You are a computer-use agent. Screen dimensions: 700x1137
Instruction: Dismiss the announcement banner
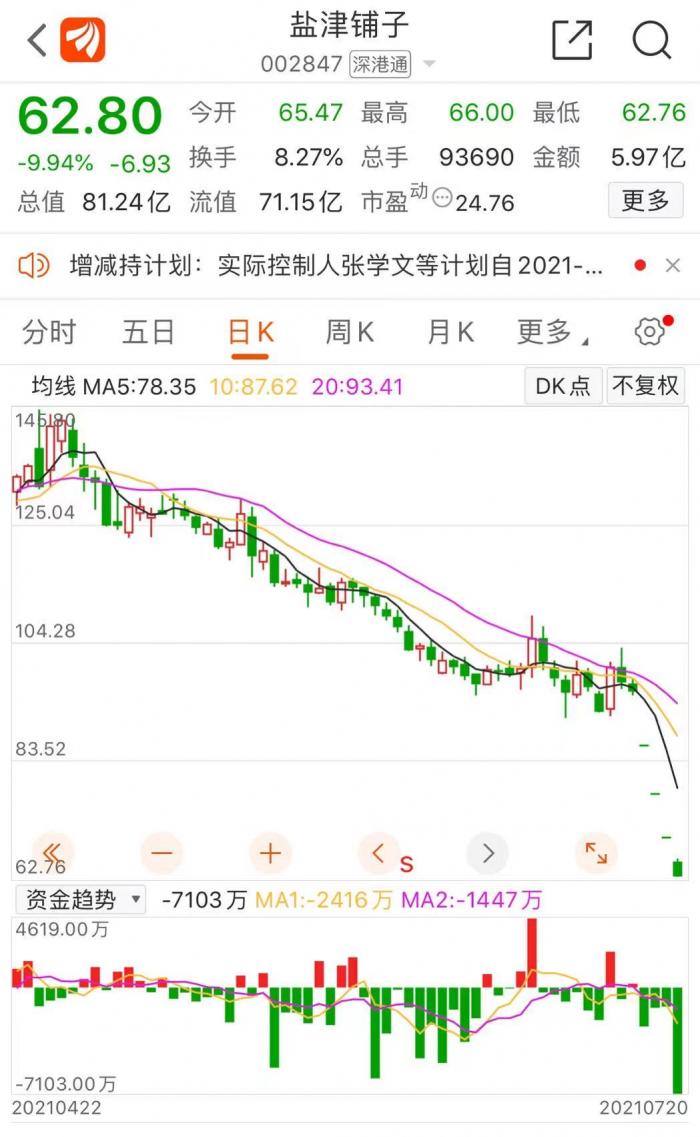click(672, 265)
